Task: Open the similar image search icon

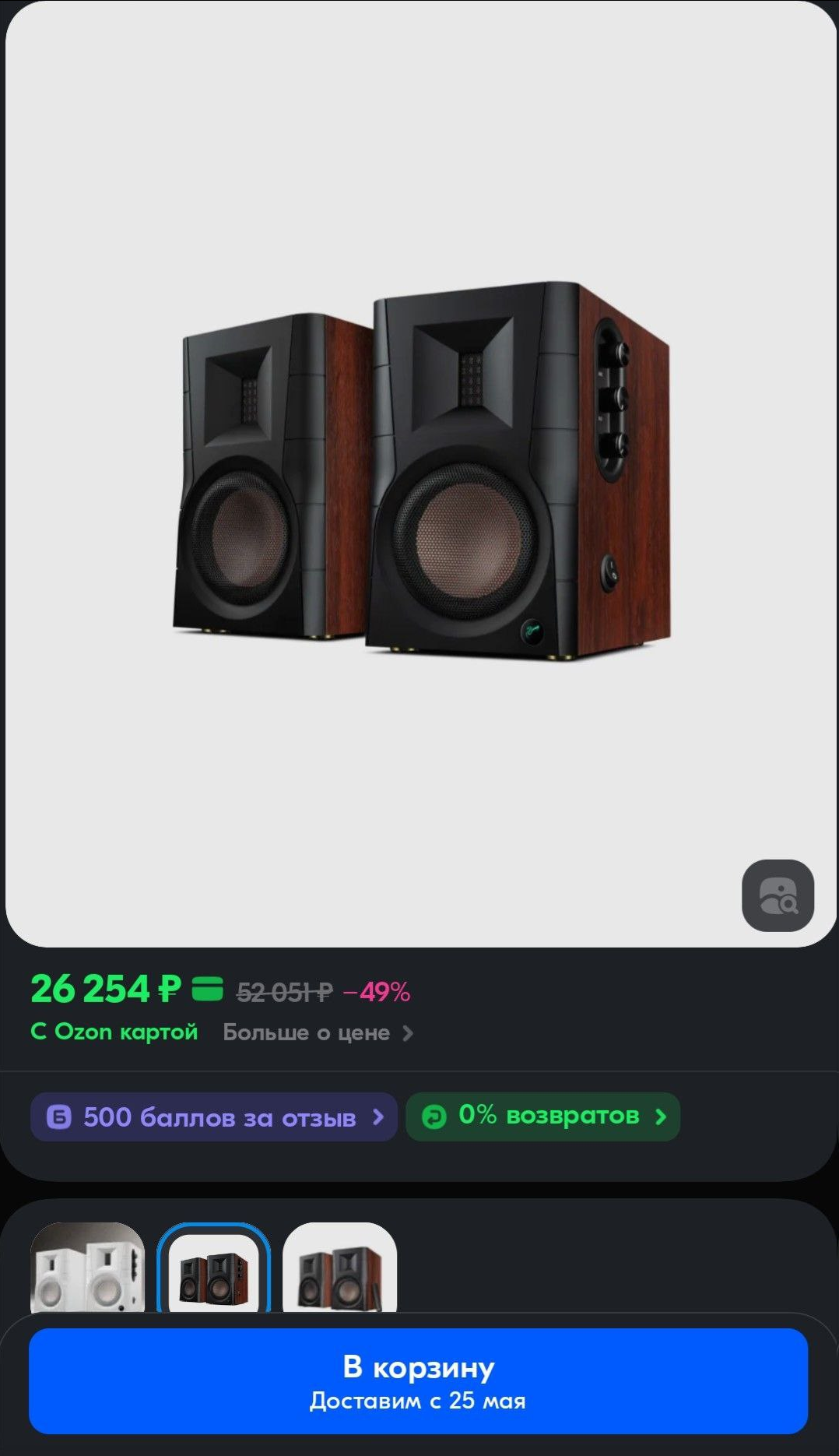Action: pyautogui.click(x=778, y=895)
